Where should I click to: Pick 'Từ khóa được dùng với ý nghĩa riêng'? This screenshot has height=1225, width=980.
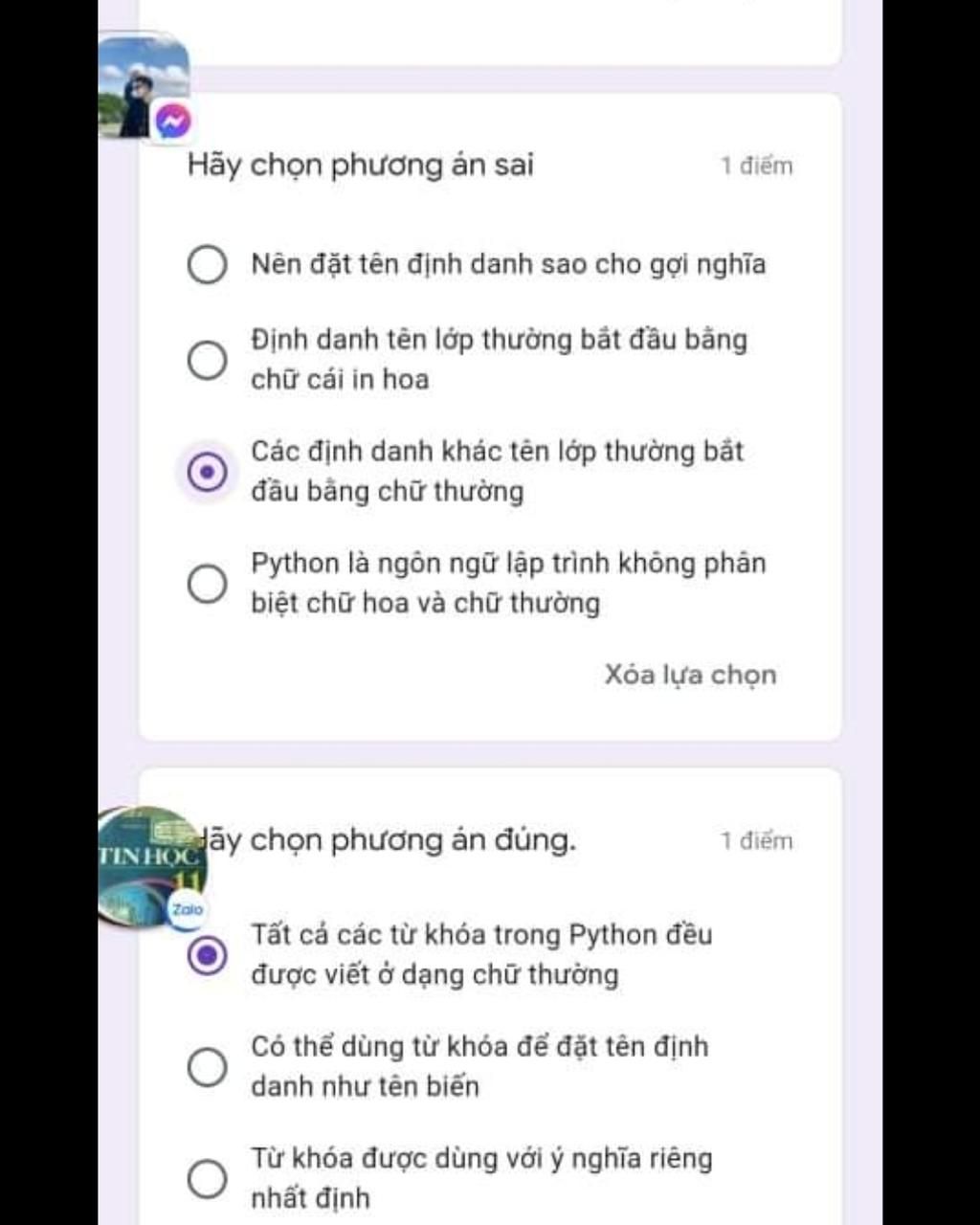pos(207,1178)
